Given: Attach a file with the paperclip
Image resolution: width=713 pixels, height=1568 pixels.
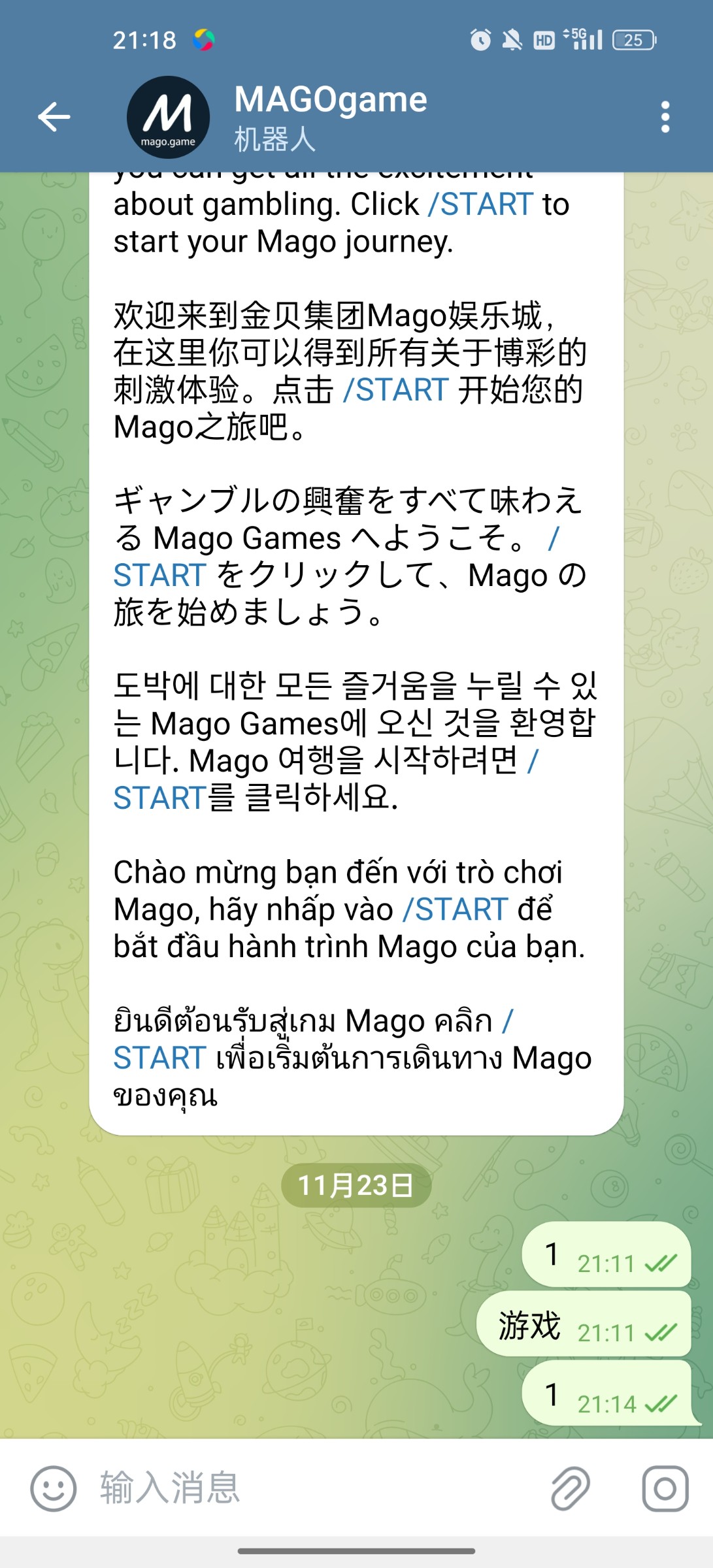Looking at the screenshot, I should pyautogui.click(x=570, y=1488).
